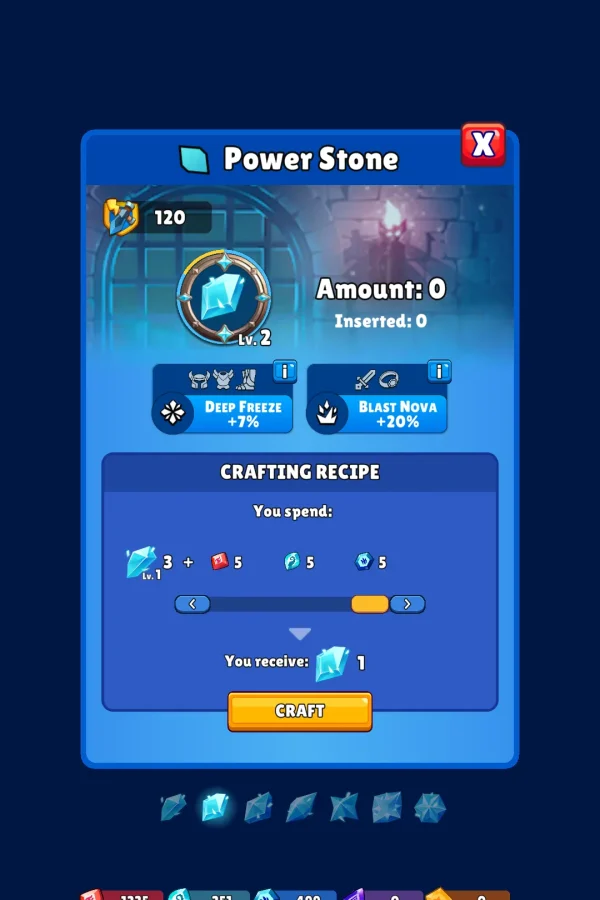Select the seventh stone level below the dialog
This screenshot has width=600, height=900.
[430, 807]
